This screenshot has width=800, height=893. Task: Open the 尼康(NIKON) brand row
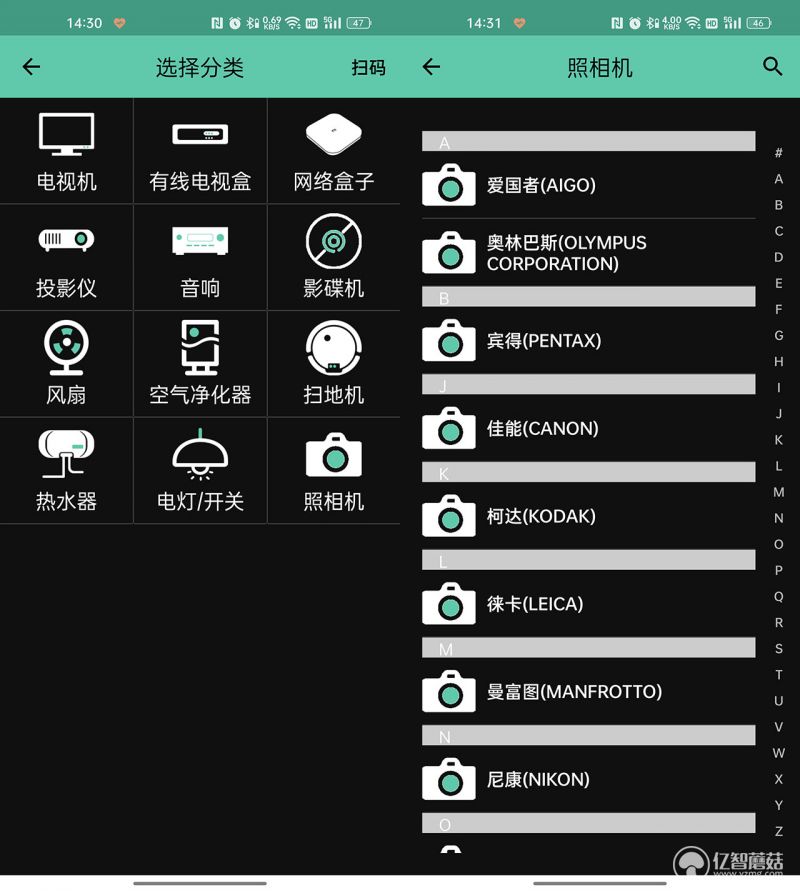tap(588, 779)
